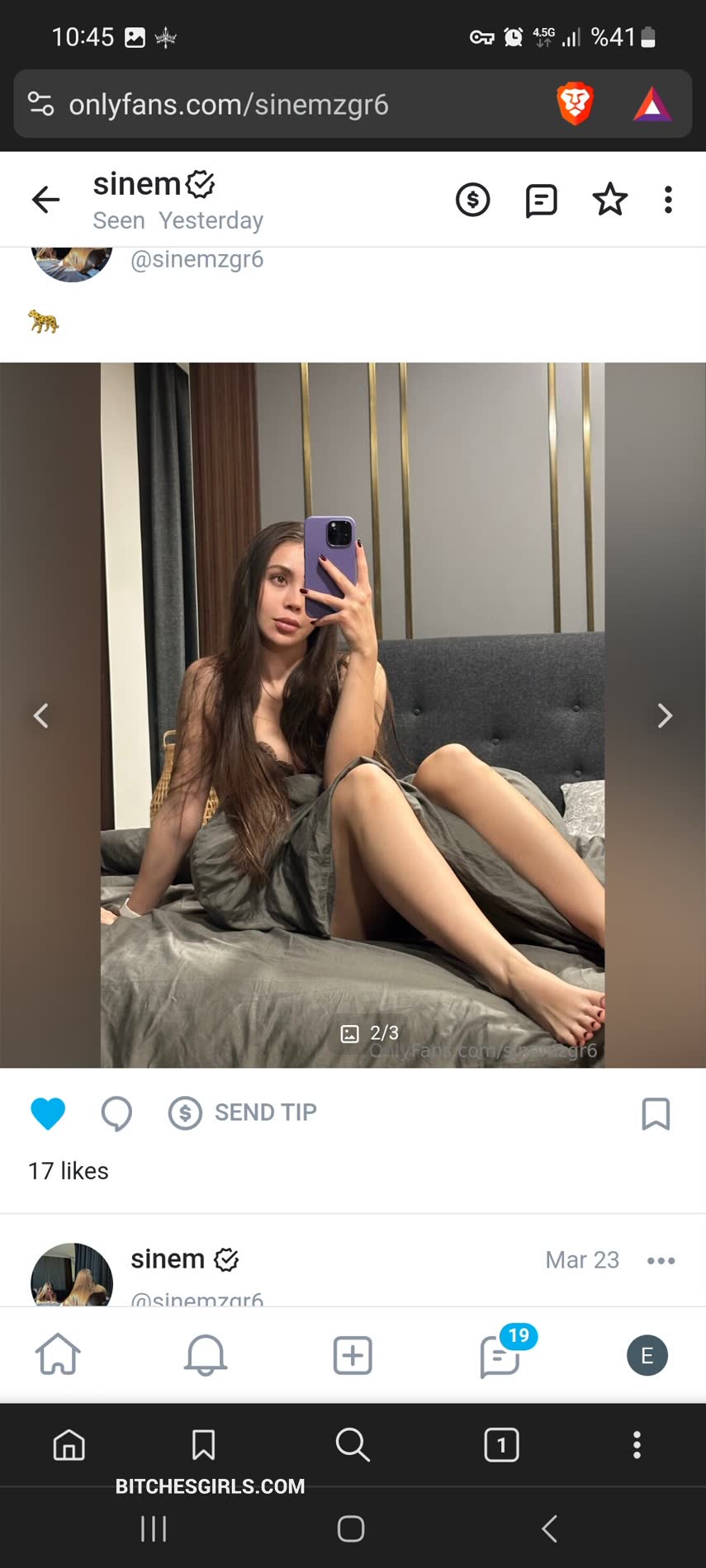Open the notifications bell

point(205,1355)
